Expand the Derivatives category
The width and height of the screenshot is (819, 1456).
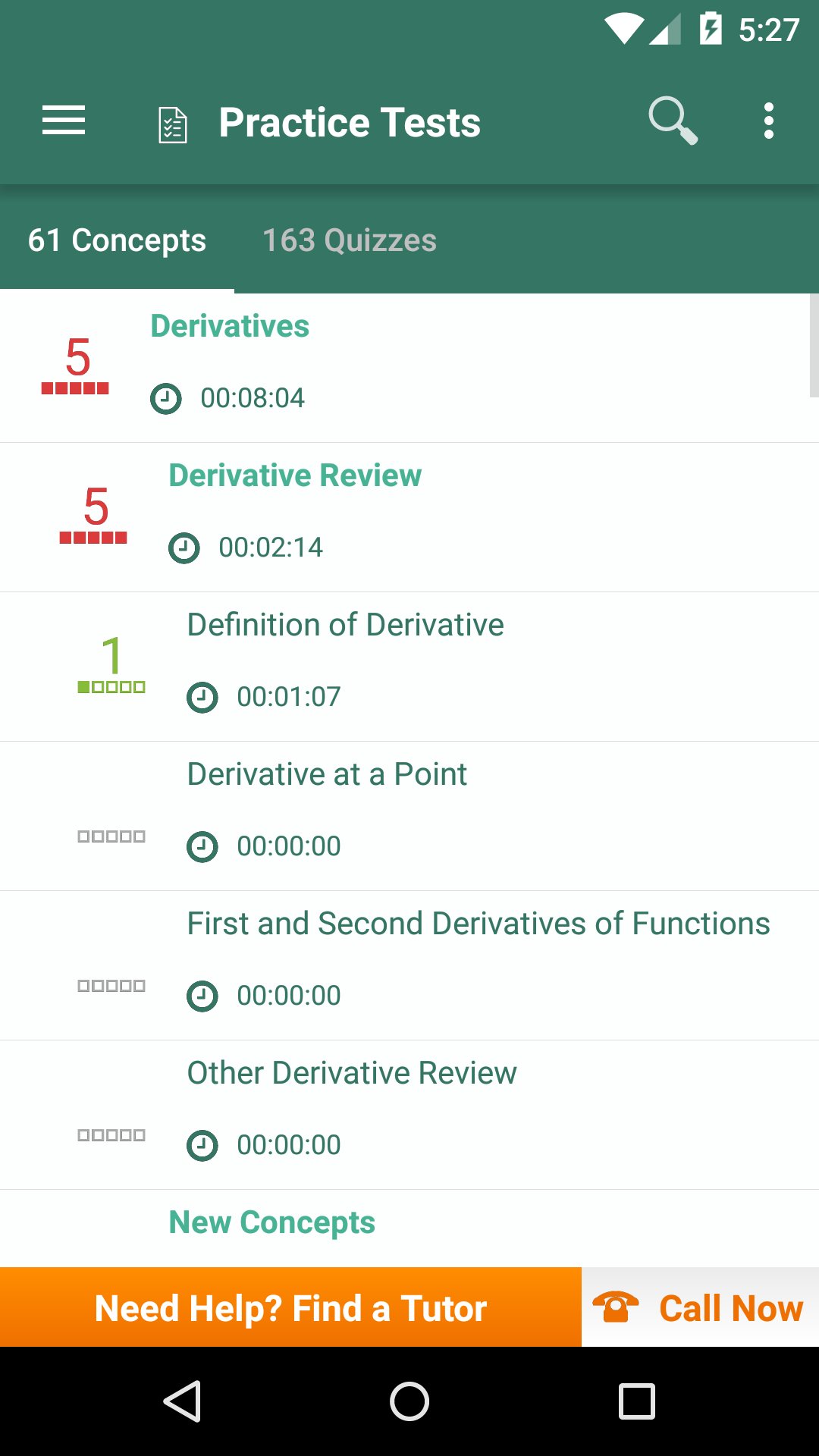(409, 369)
